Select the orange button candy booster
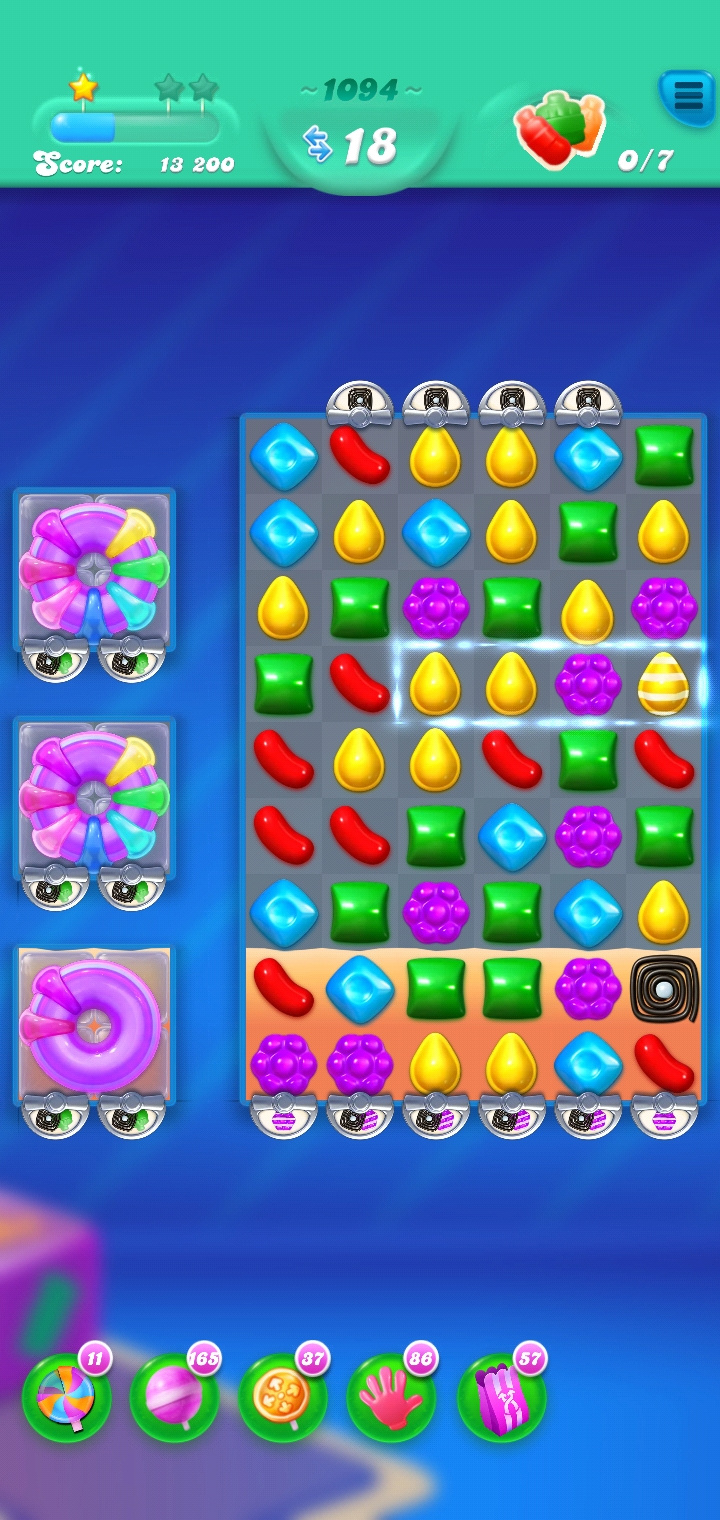This screenshot has height=1520, width=720. tap(282, 1397)
